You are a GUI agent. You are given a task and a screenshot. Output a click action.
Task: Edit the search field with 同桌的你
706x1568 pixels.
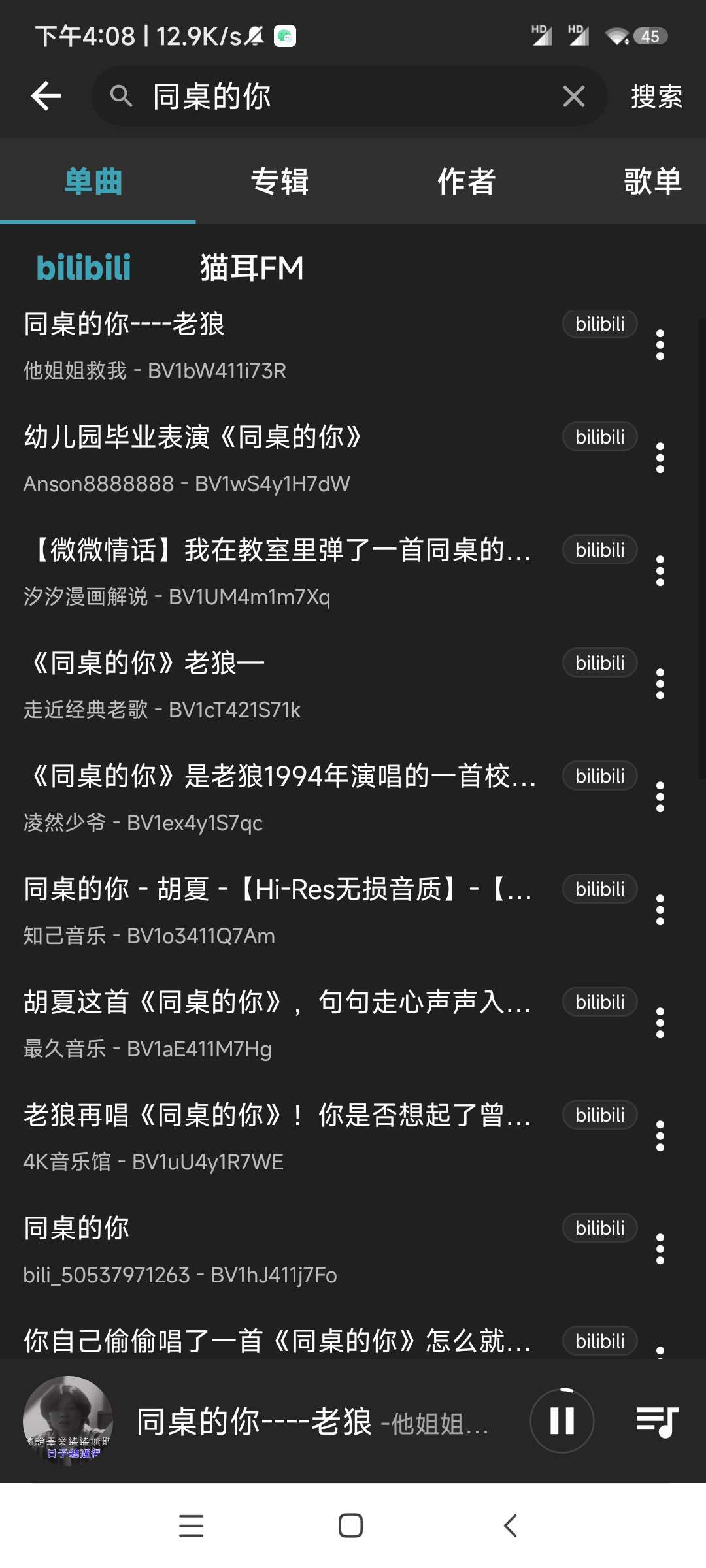[340, 97]
